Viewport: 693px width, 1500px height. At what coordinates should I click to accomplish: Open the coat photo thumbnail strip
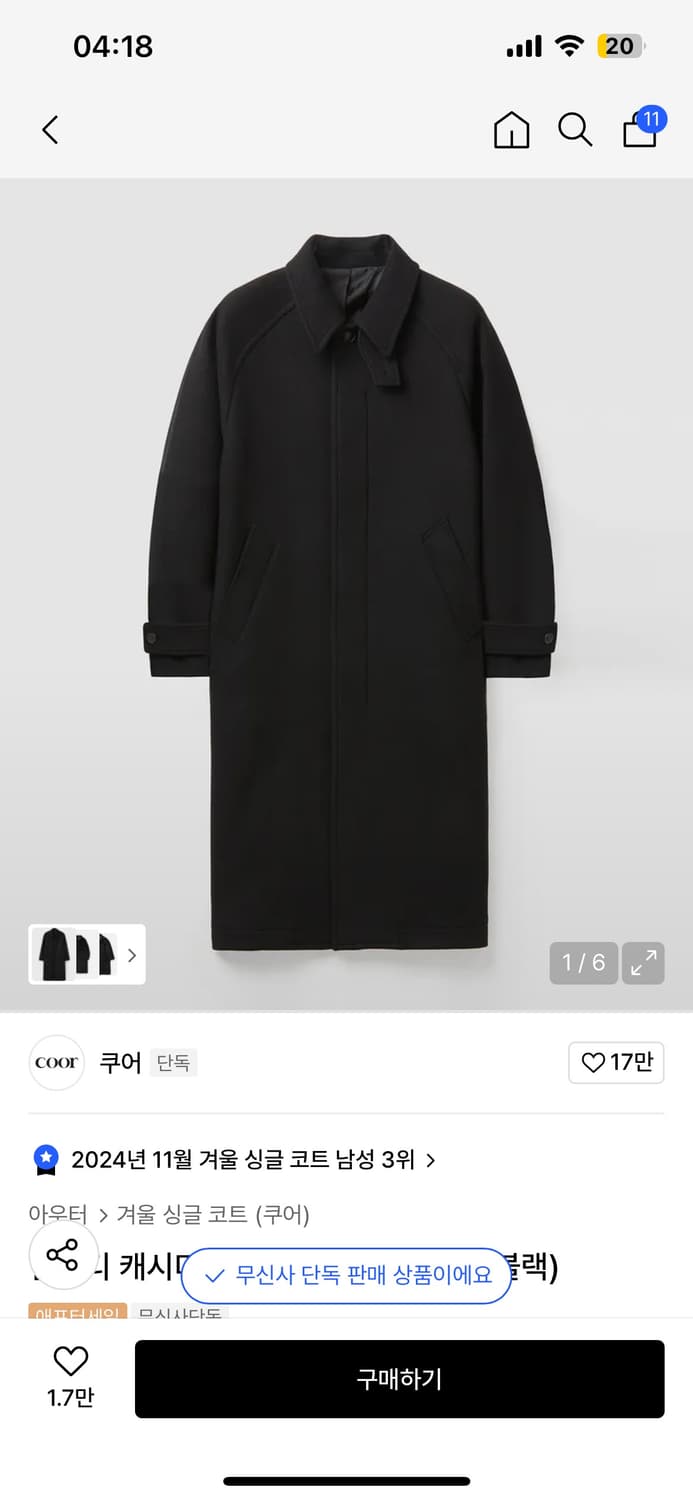coord(87,954)
